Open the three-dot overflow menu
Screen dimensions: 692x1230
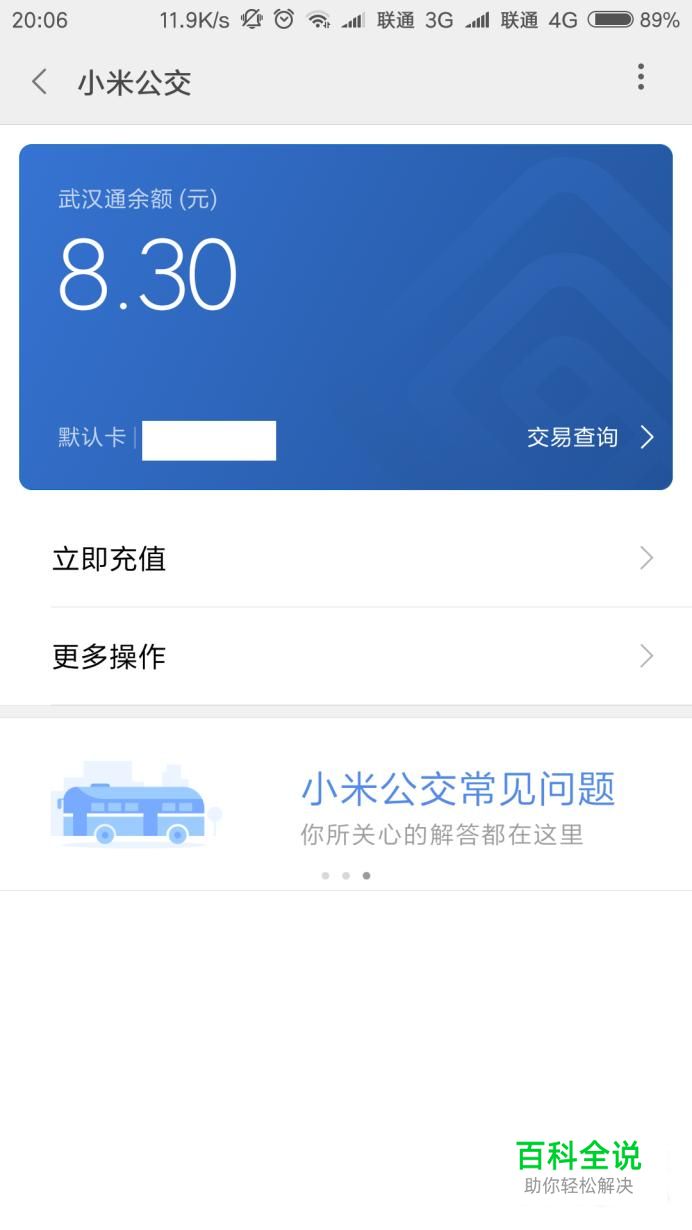pyautogui.click(x=641, y=77)
